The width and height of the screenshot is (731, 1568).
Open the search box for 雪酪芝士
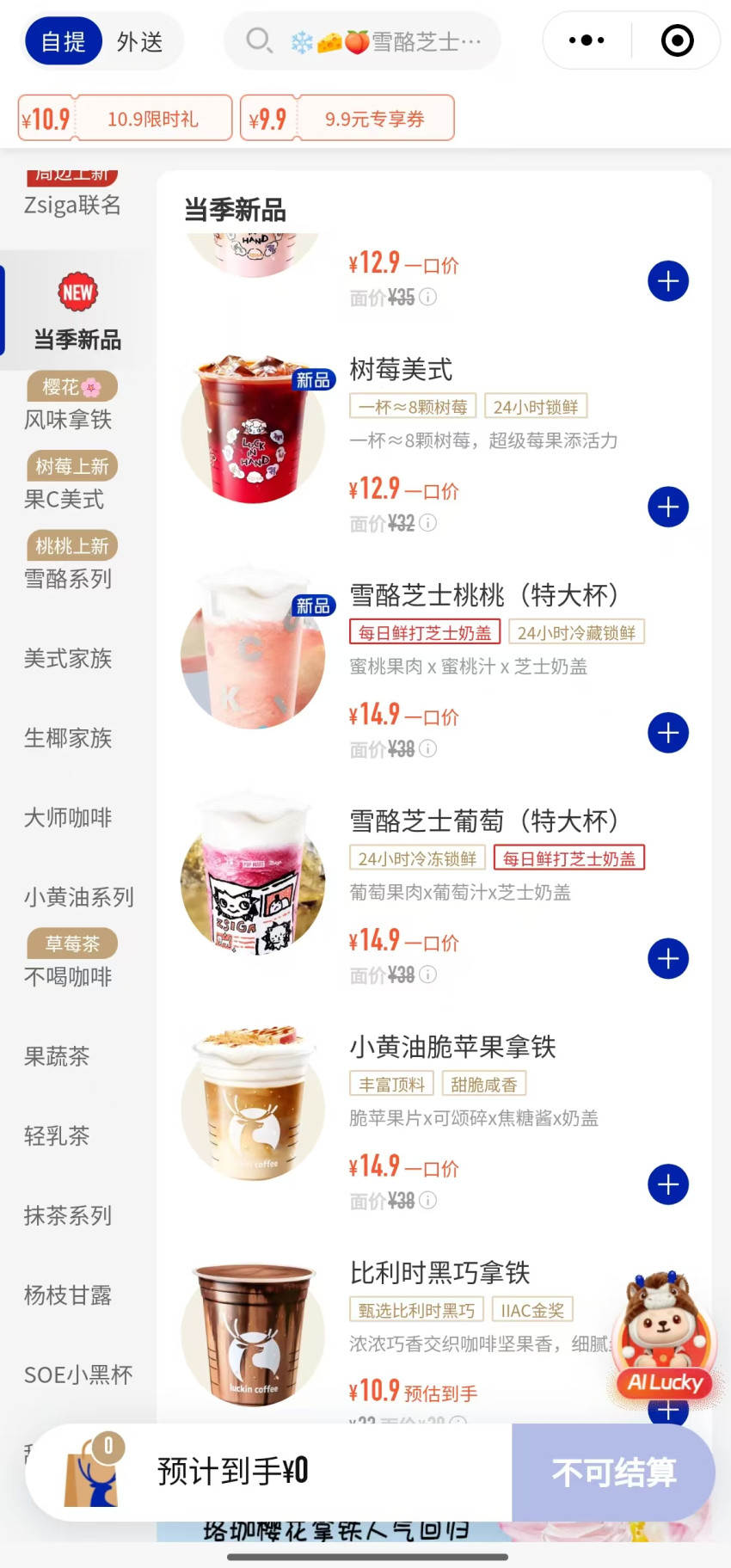point(362,41)
